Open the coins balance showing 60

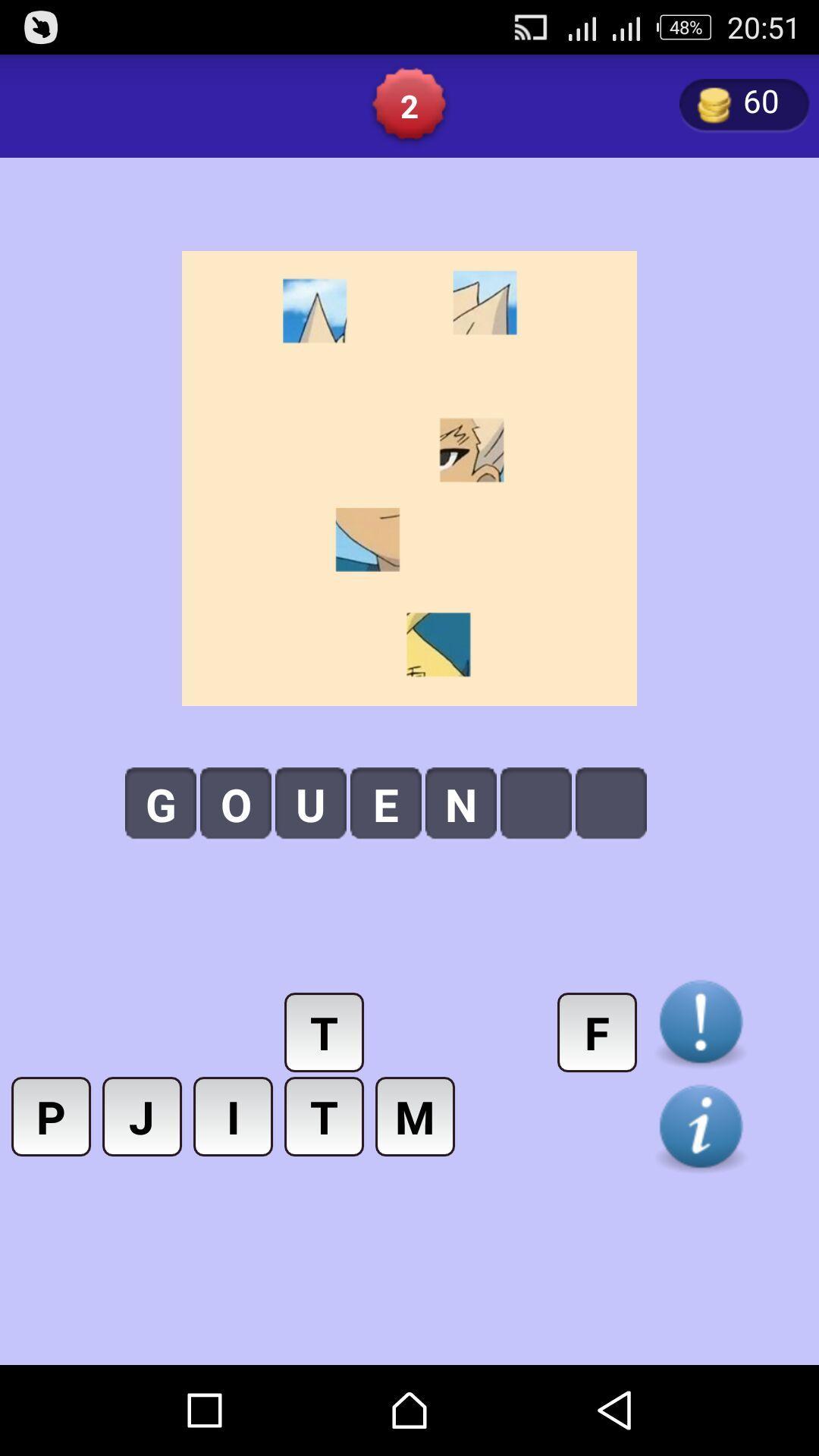click(743, 104)
